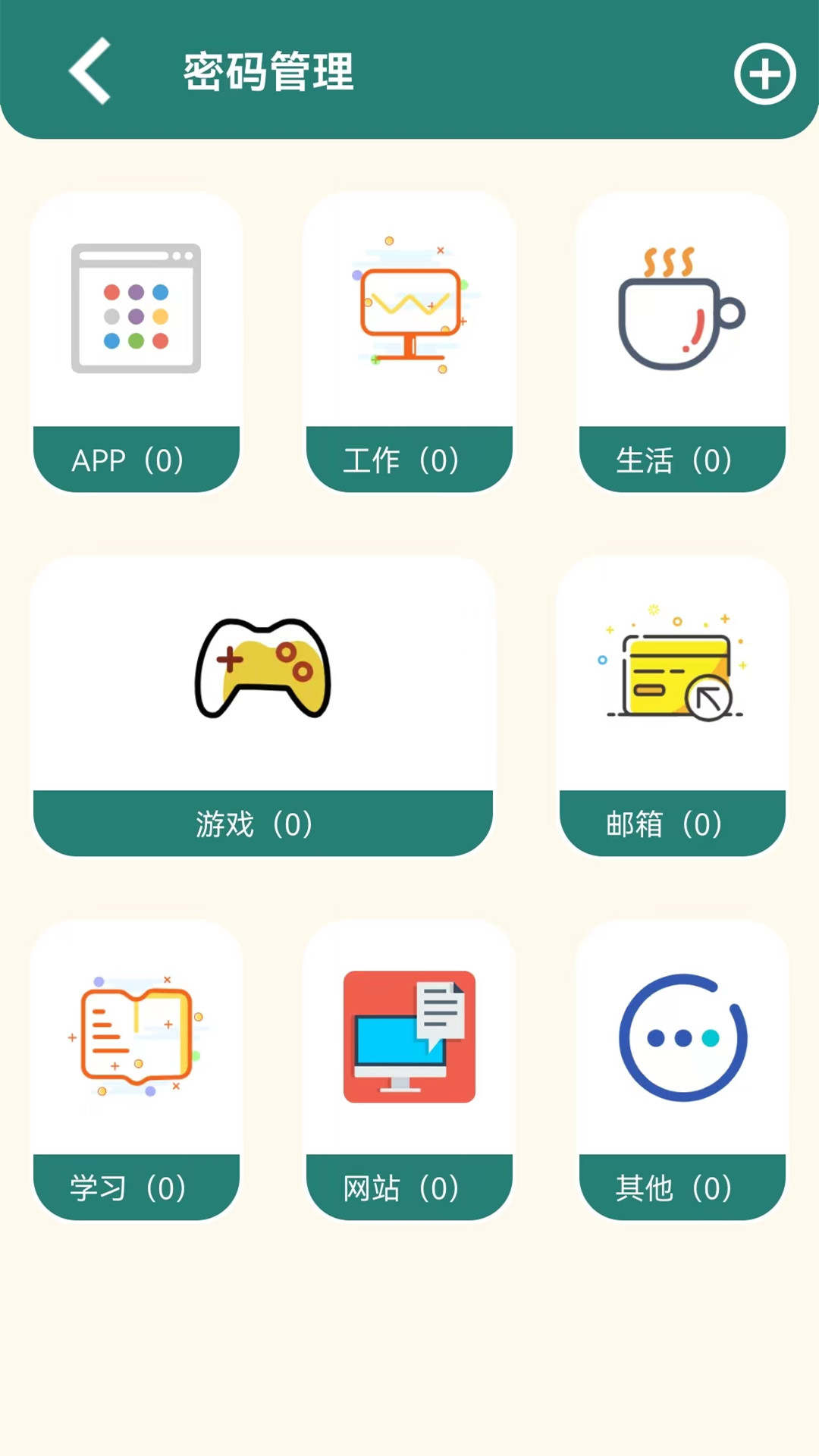Viewport: 819px width, 1456px height.
Task: Open the 学习 category card
Action: (x=136, y=1071)
